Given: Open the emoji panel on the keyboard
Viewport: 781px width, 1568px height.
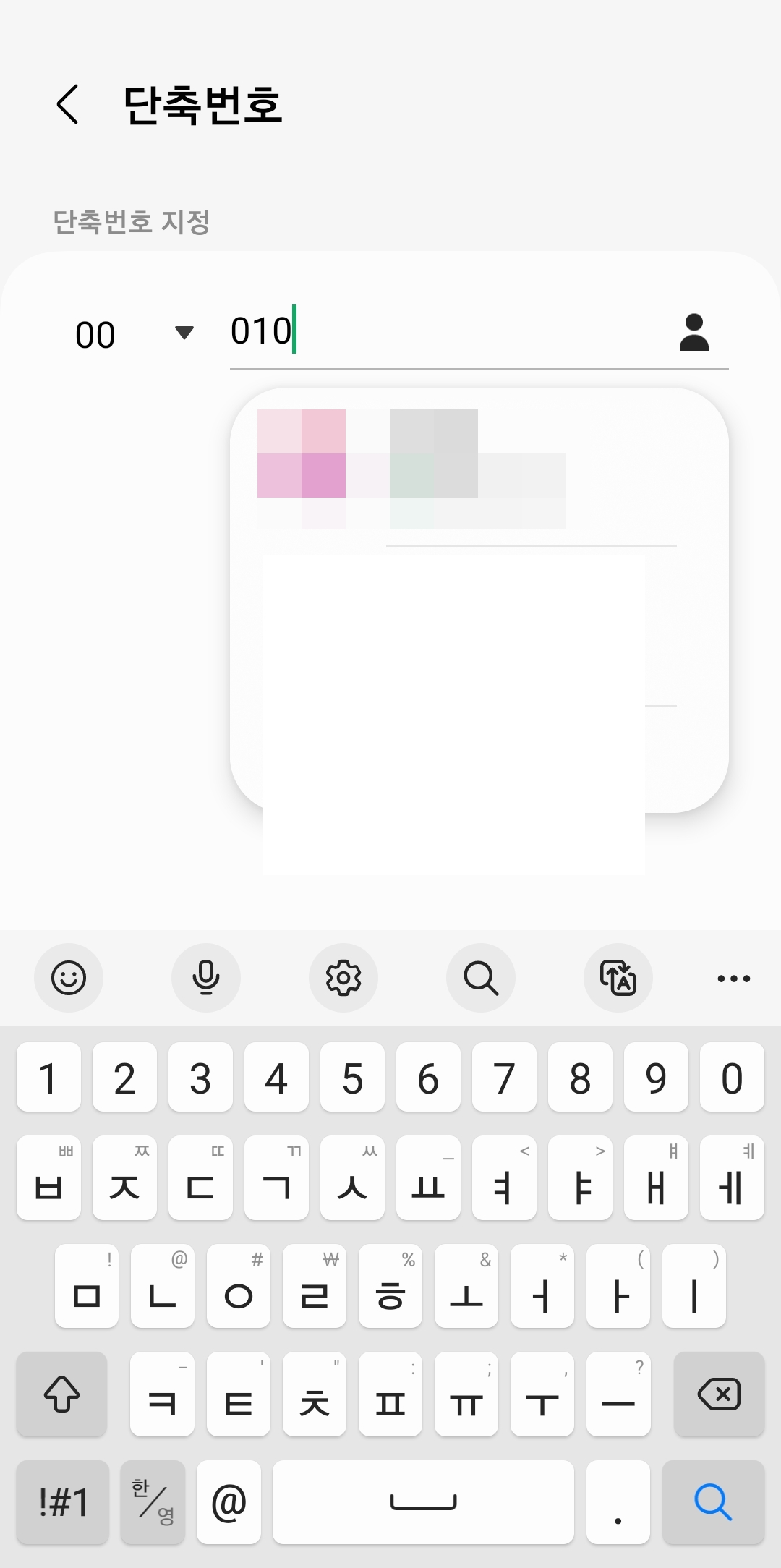Looking at the screenshot, I should (69, 978).
